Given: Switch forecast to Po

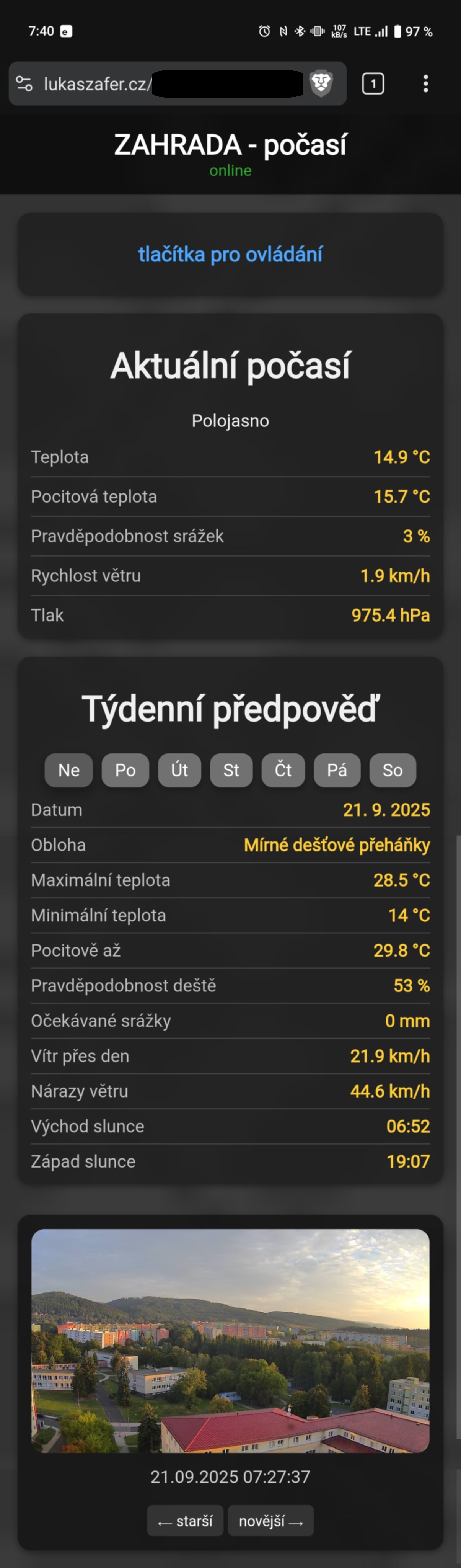Looking at the screenshot, I should [125, 770].
